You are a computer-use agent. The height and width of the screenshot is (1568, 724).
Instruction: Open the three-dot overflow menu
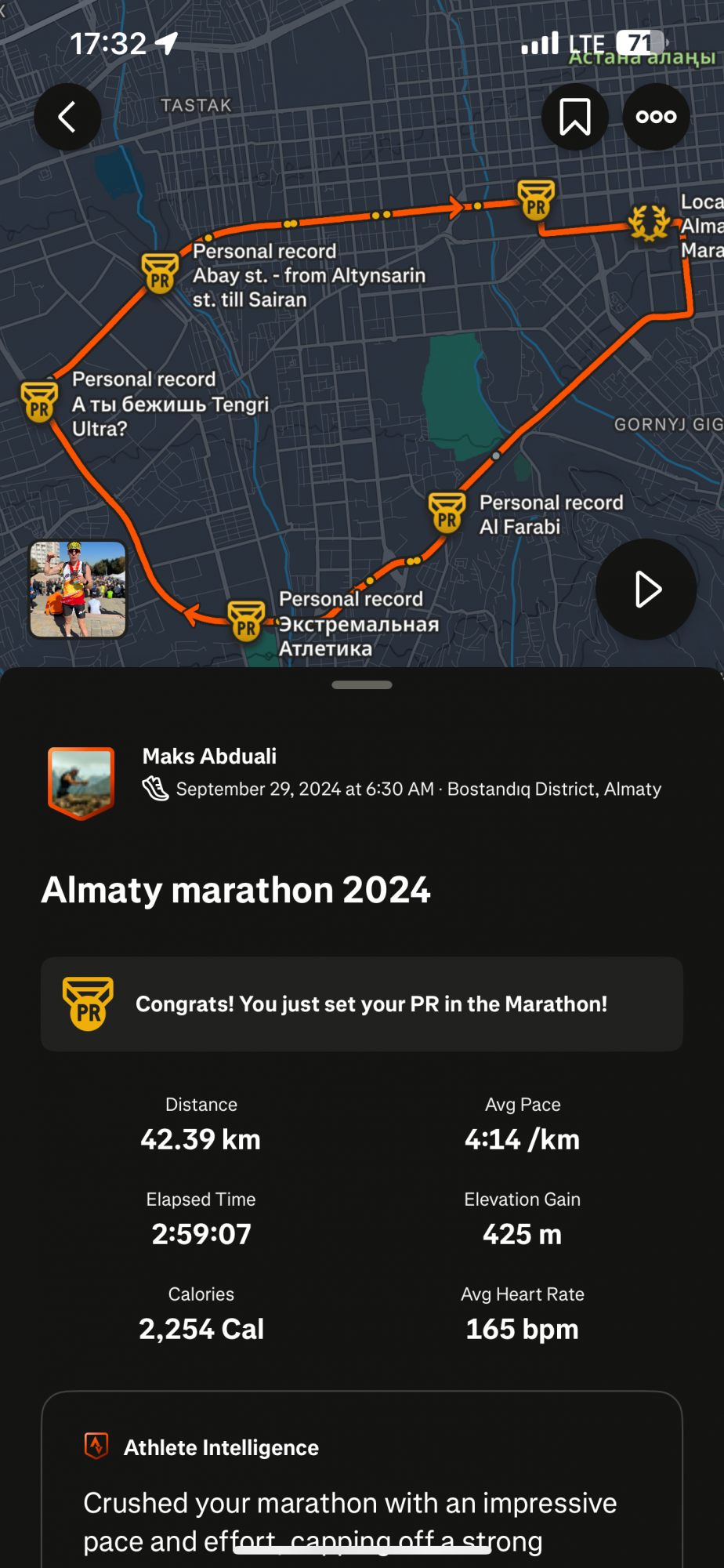(656, 117)
